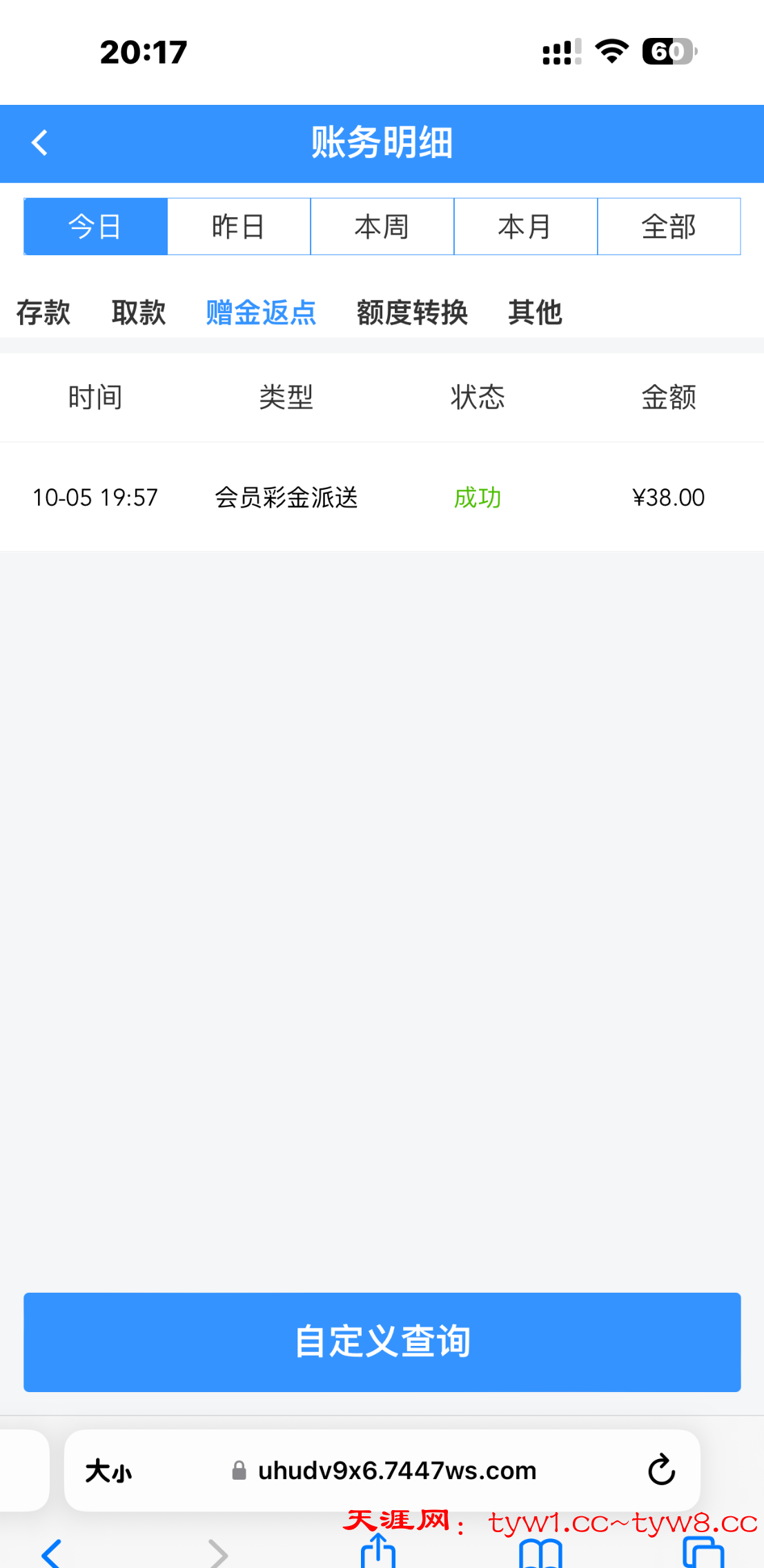Tap the address bar URL uhudv9x6.7447ws.com
This screenshot has width=764, height=1568.
pyautogui.click(x=397, y=1471)
